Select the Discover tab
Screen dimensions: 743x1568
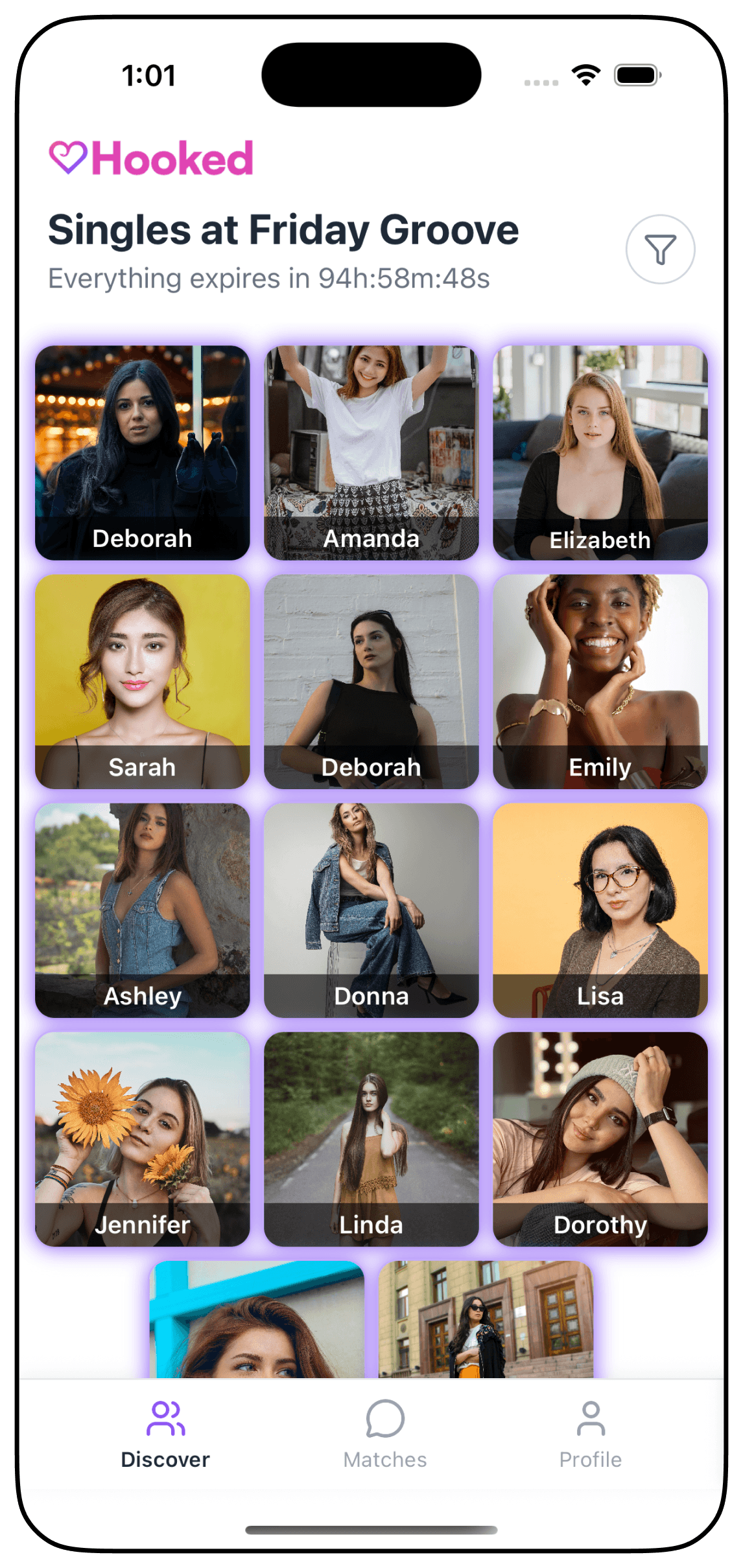pos(165,1433)
